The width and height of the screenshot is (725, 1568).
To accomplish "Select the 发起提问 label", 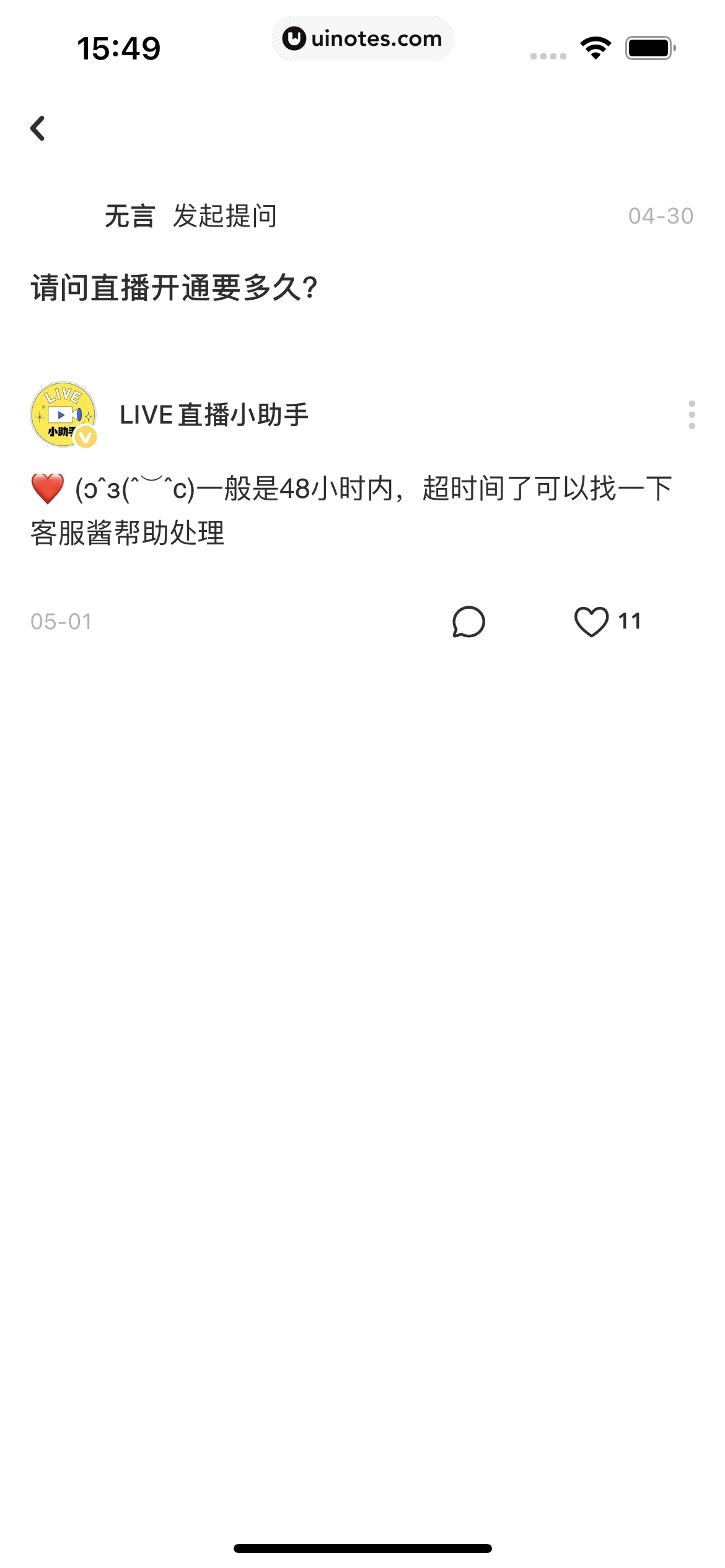I will click(224, 217).
